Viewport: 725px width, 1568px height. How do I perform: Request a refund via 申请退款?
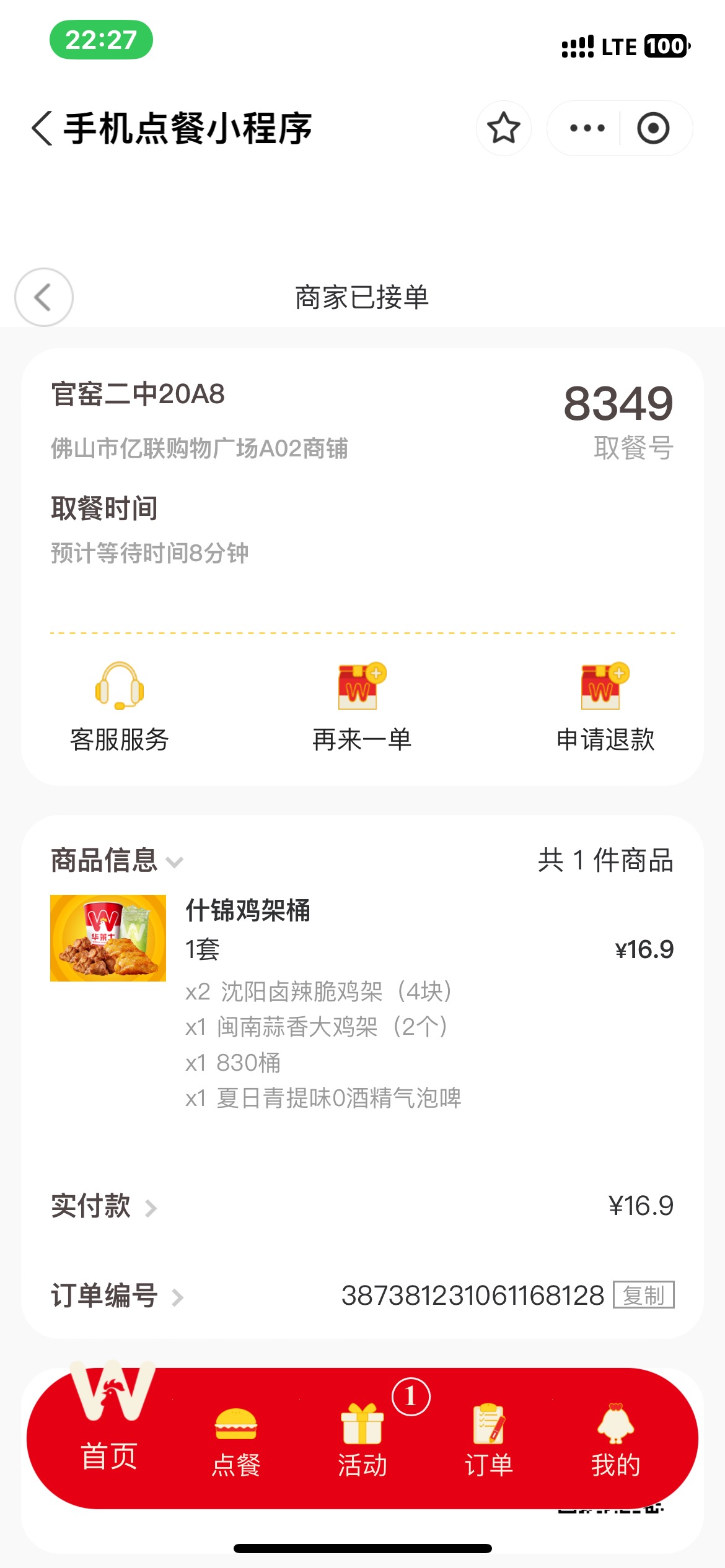point(605,706)
